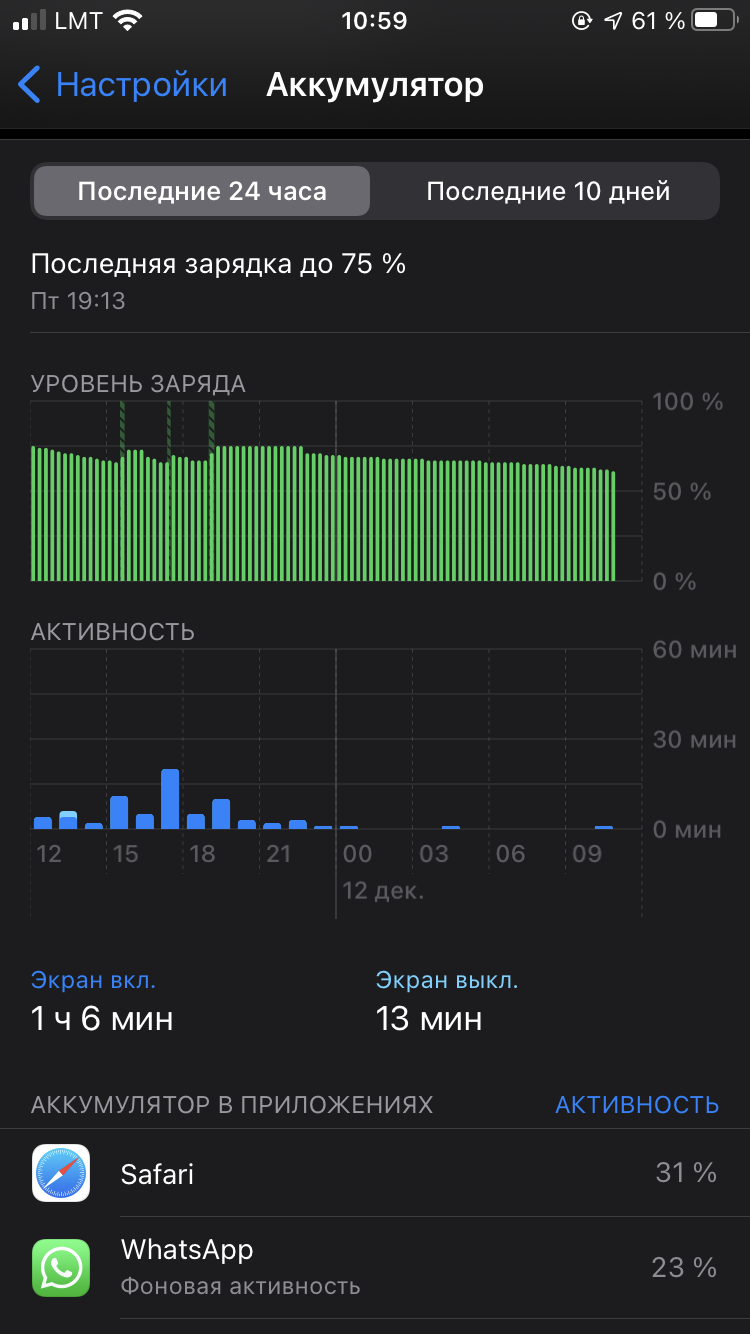
Task: Tap the battery level chart
Action: pos(335,491)
